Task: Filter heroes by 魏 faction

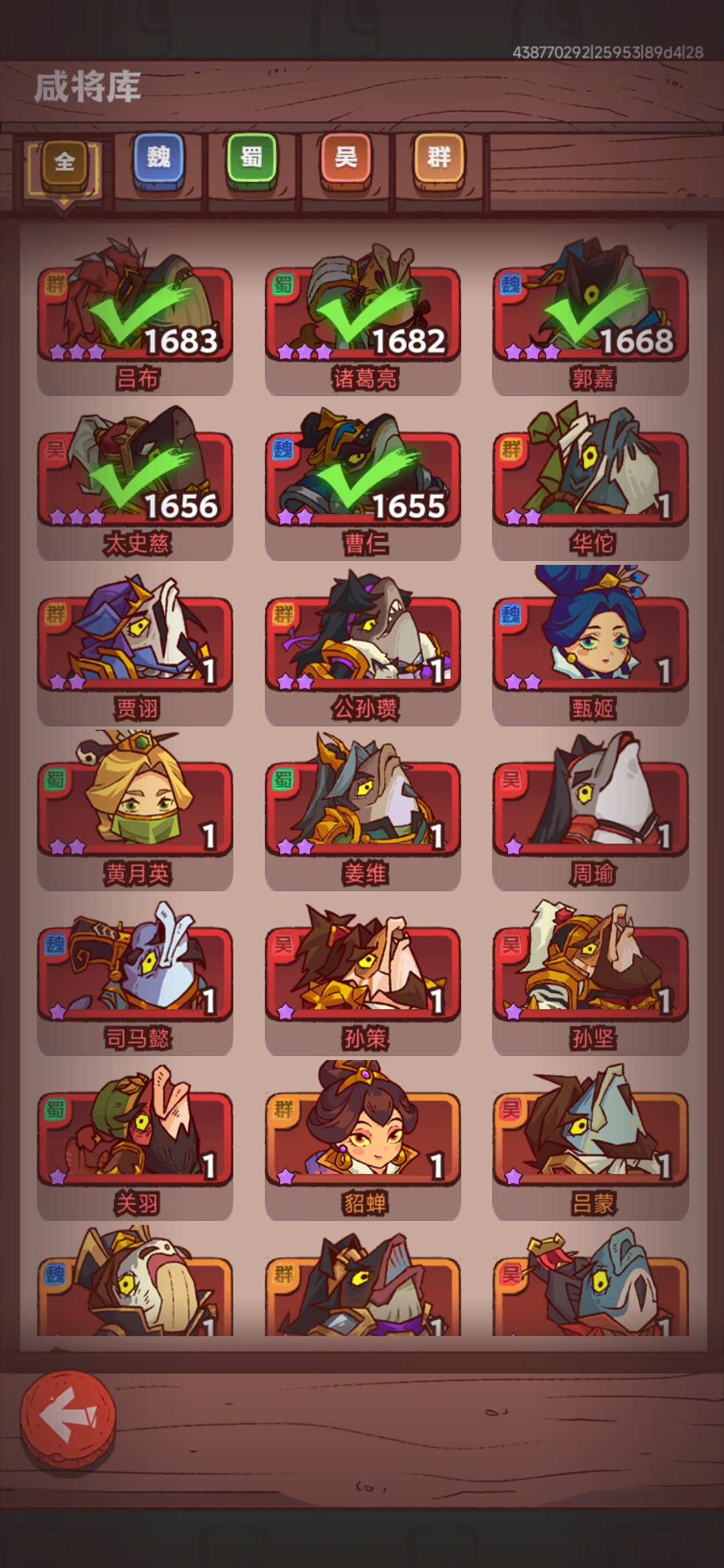Action: point(158,158)
